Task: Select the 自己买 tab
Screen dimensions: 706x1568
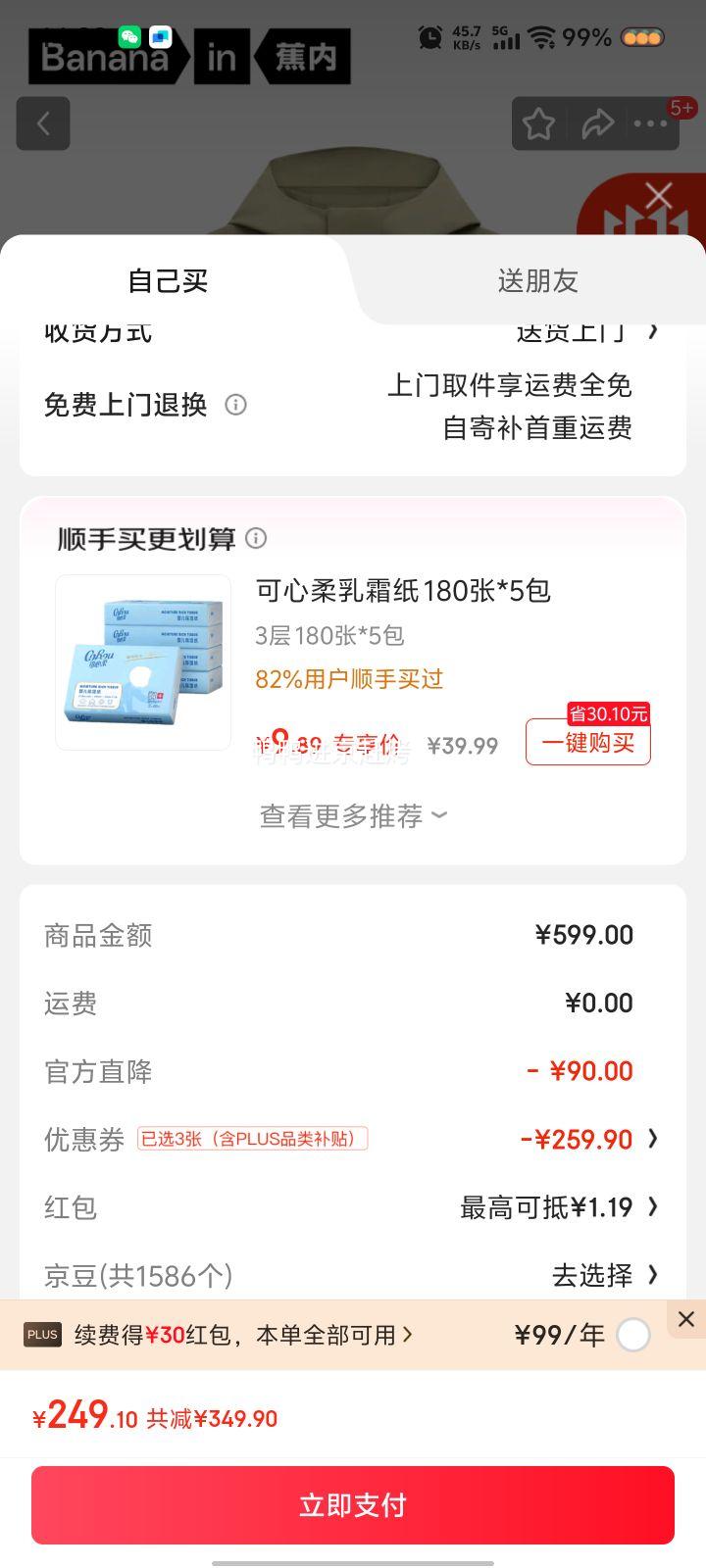Action: 168,281
